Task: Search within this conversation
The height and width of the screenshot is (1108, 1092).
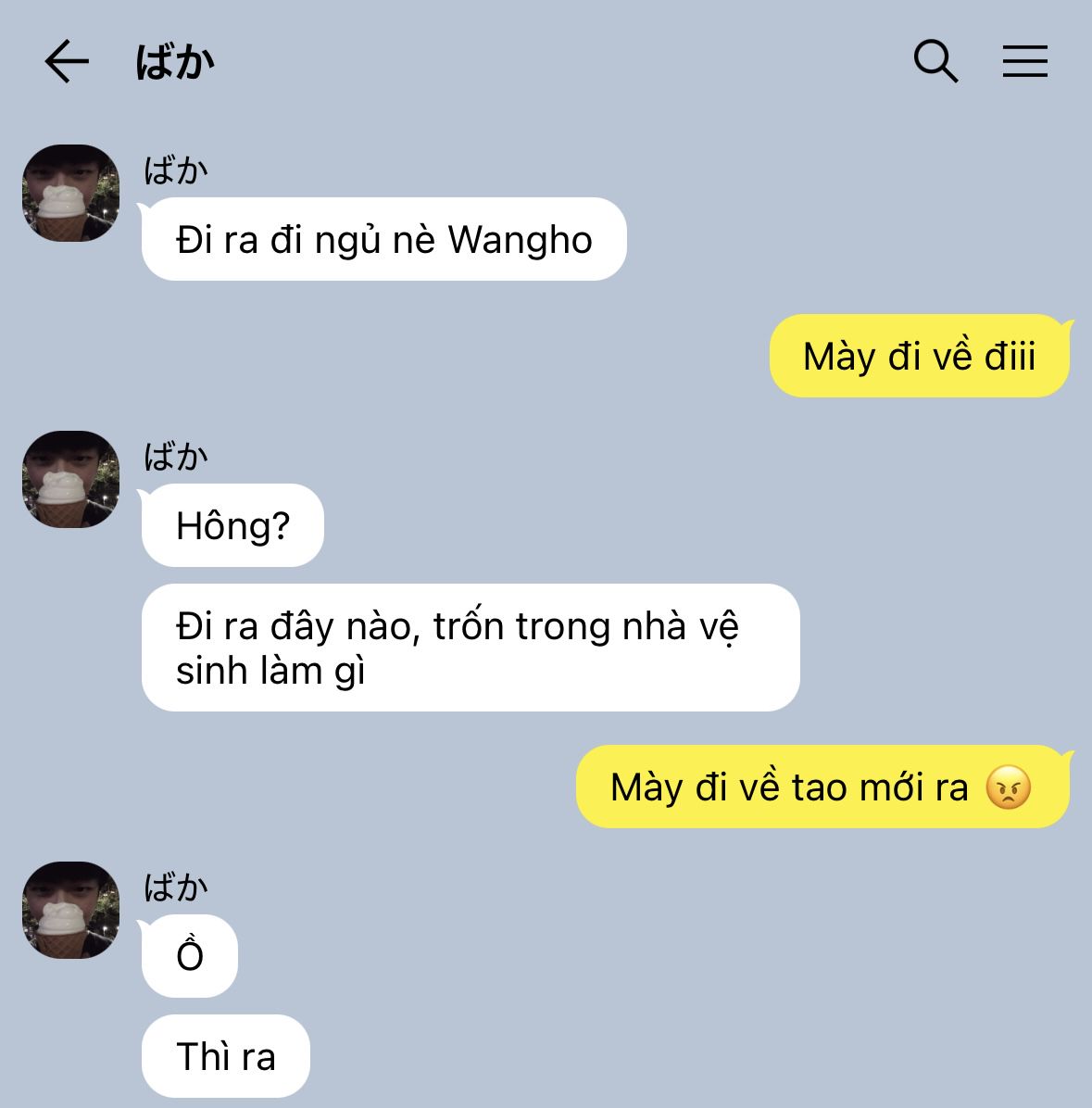Action: click(x=935, y=62)
